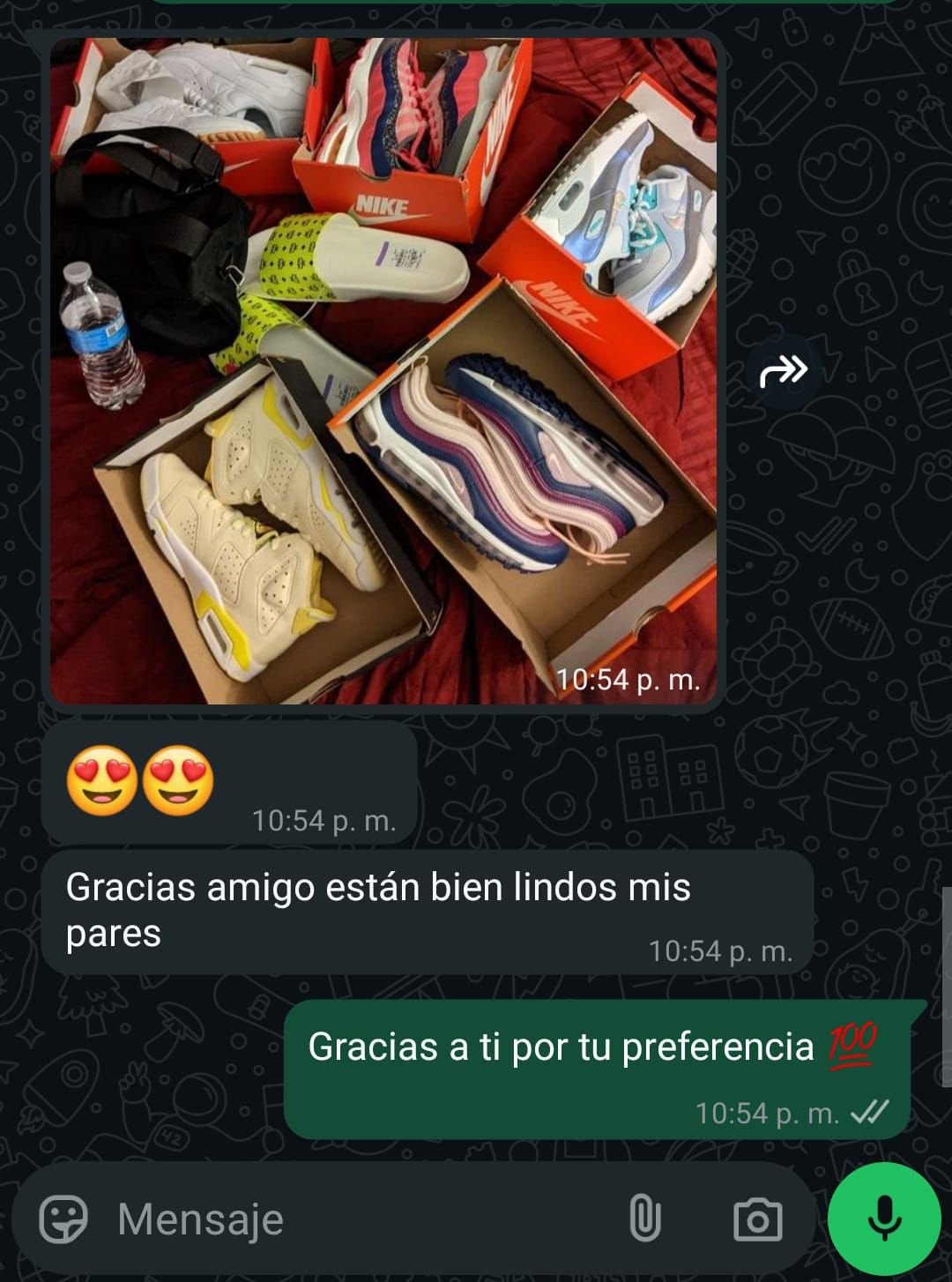Attach a file with the paperclip
This screenshot has width=952, height=1282.
coord(644,1219)
